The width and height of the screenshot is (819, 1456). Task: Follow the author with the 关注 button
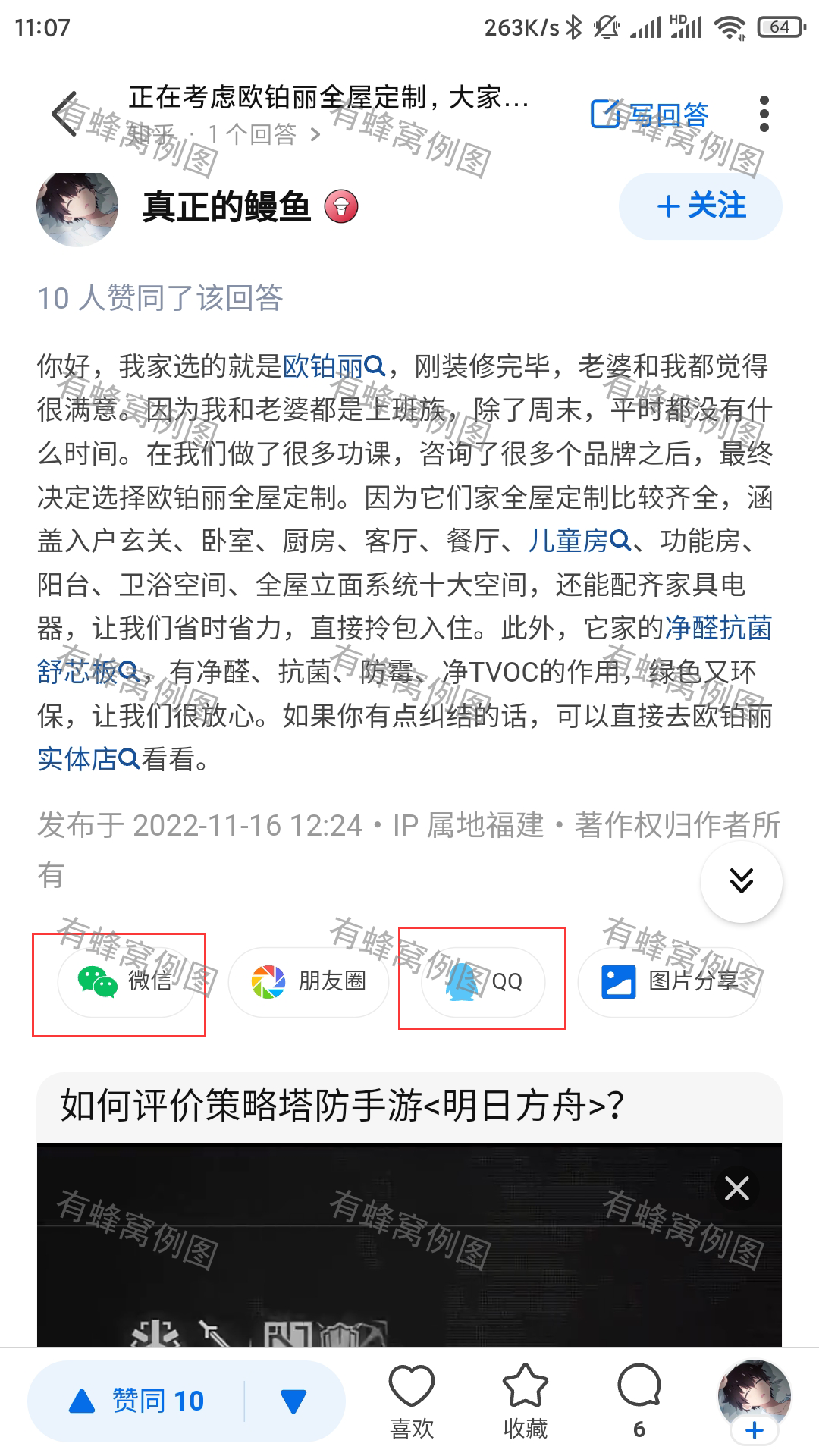click(x=700, y=206)
